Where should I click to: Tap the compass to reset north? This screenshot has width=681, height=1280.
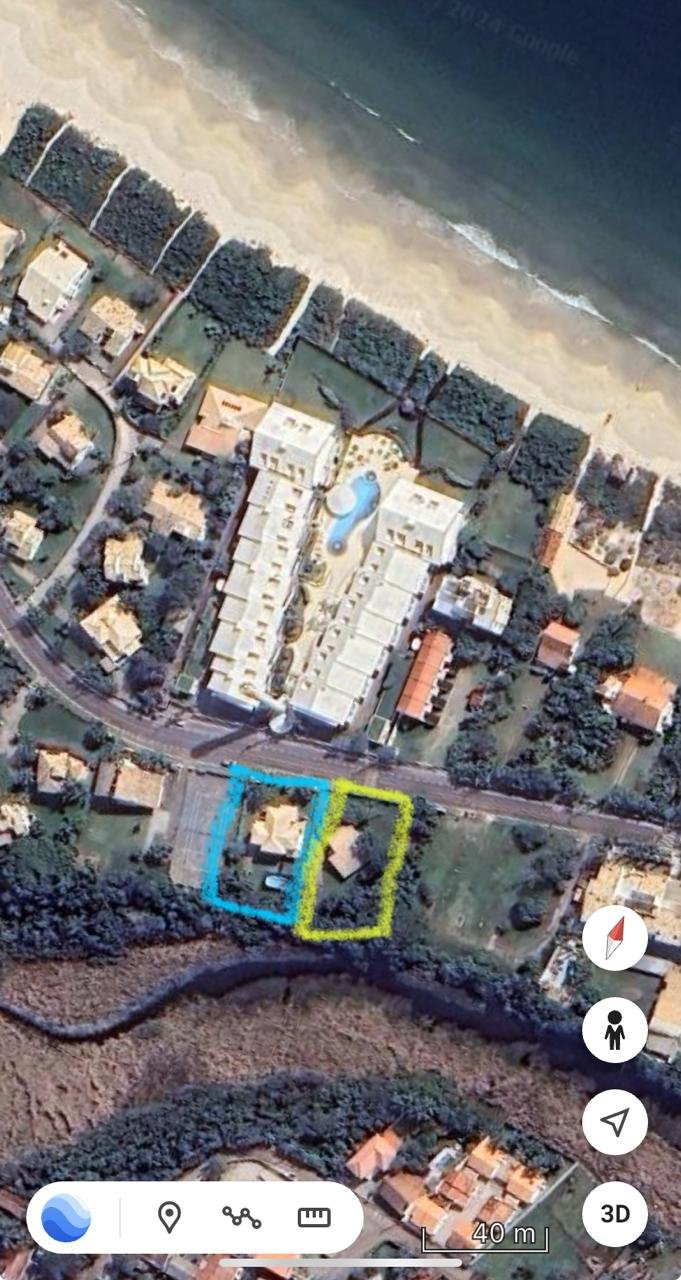[x=615, y=938]
